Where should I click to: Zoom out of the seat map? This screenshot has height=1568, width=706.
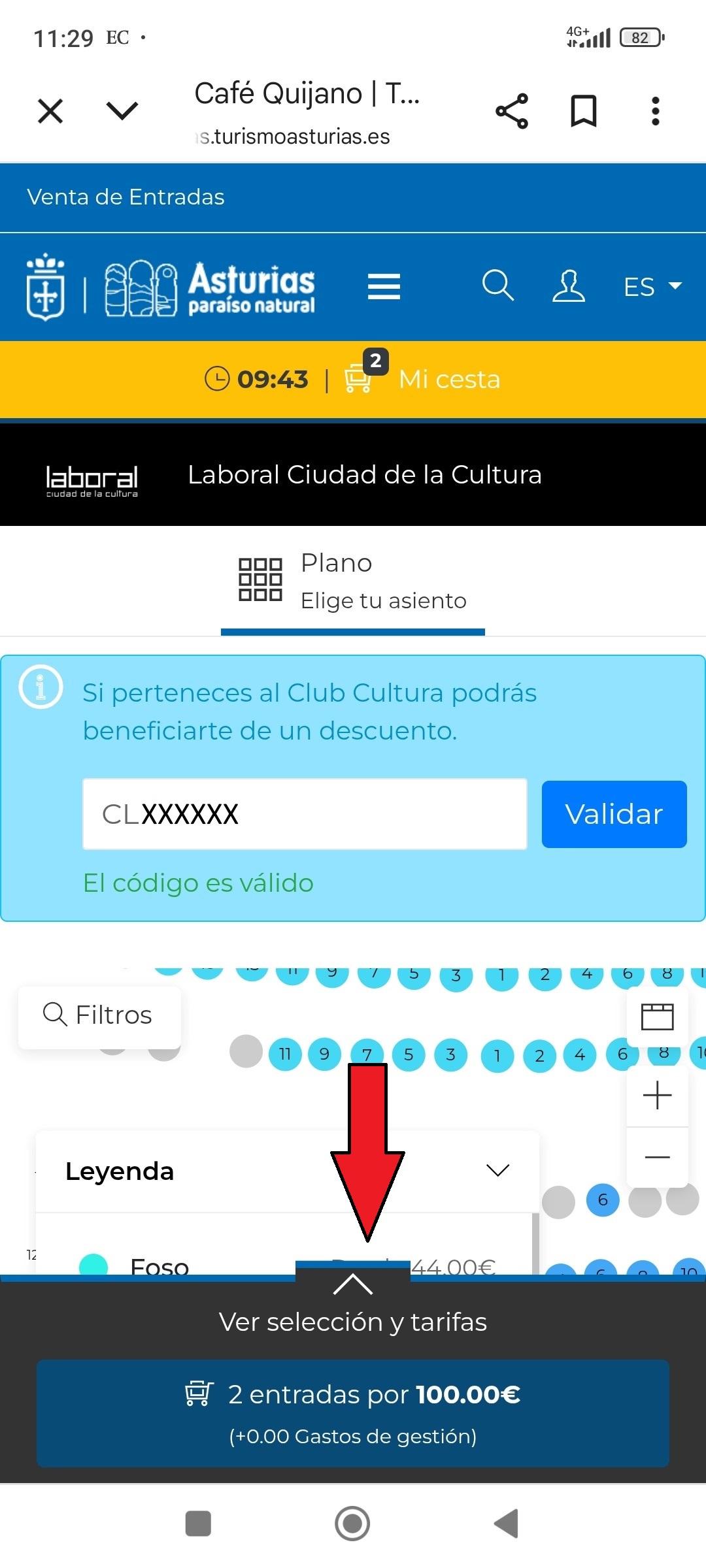coord(657,1157)
